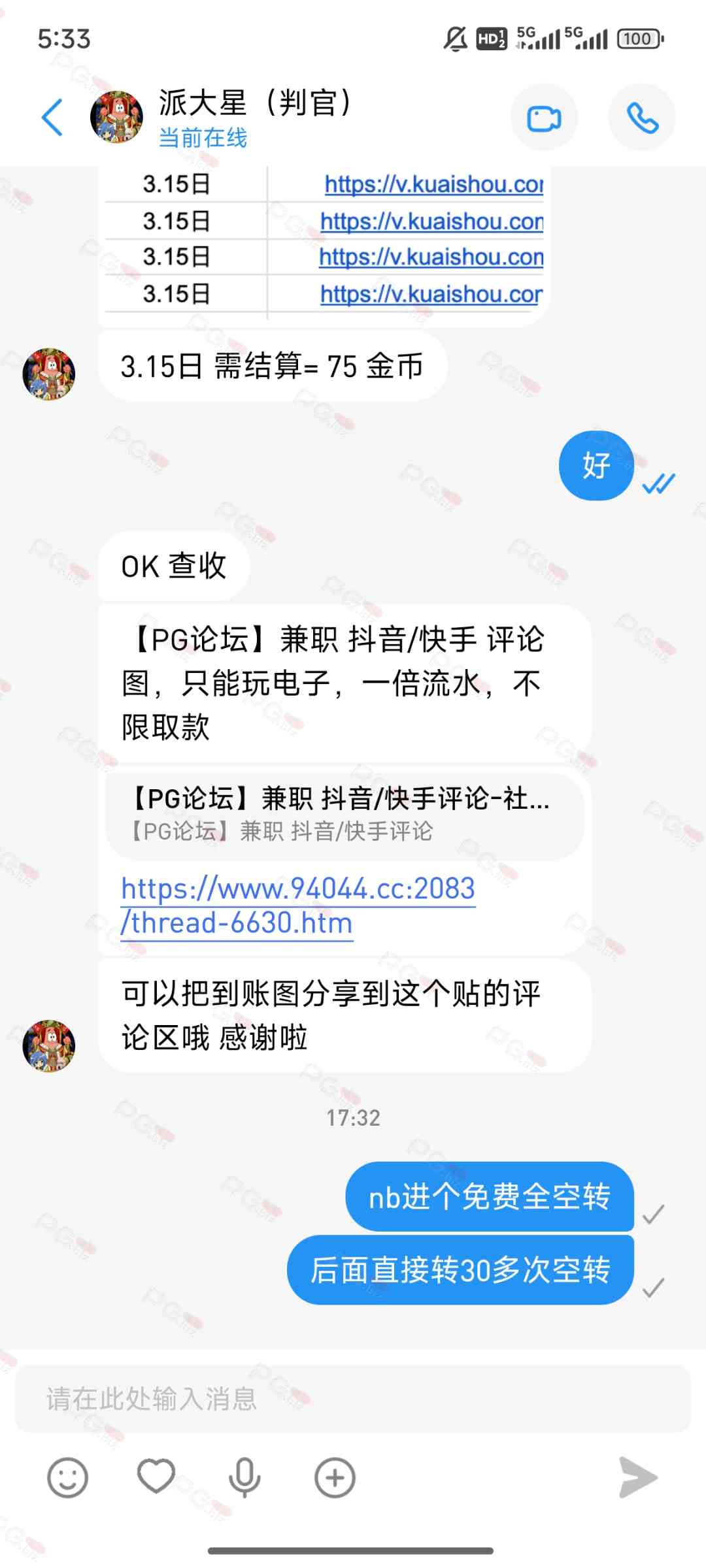Open the 94044.cc thread-6630 link
Viewport: 706px width, 1568px height.
click(298, 906)
